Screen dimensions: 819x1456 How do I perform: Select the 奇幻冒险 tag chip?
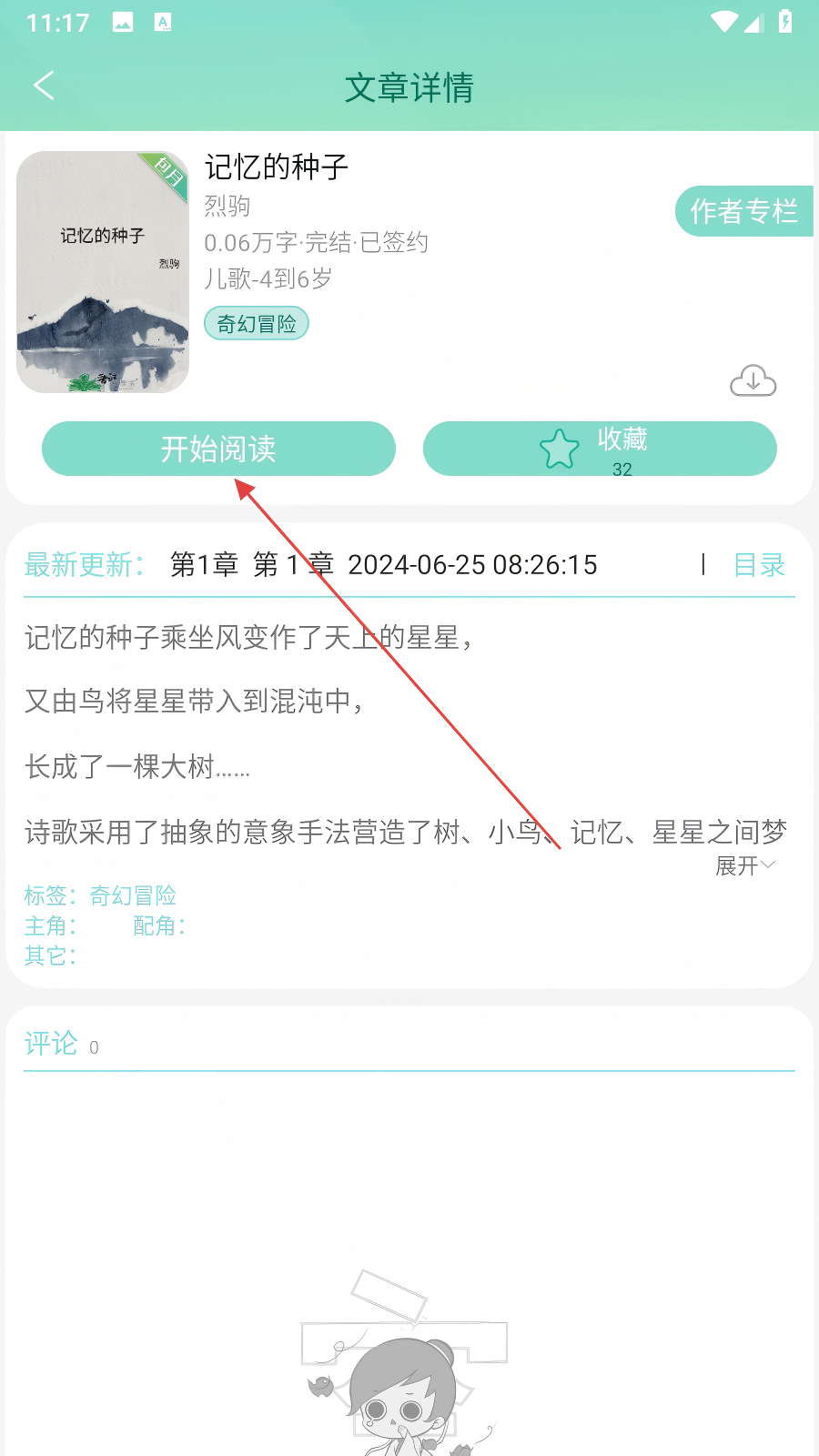pyautogui.click(x=257, y=323)
